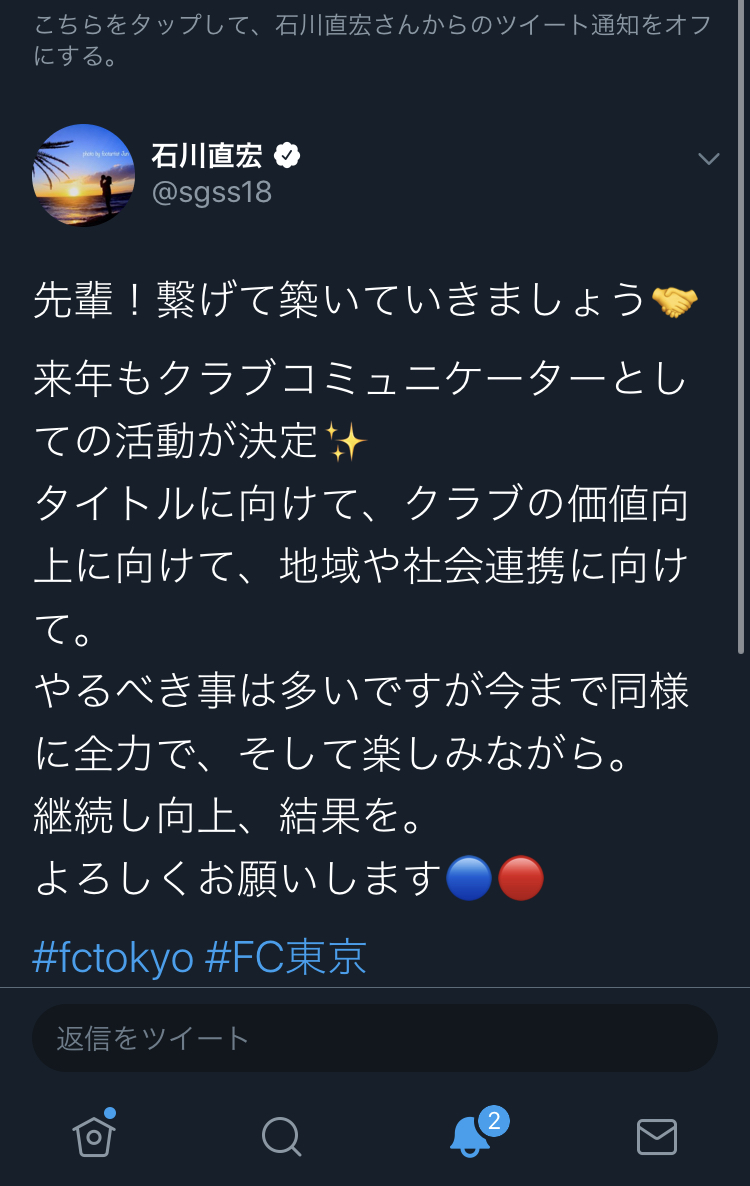This screenshot has height=1186, width=750.
Task: Open the notifications bell tab
Action: click(x=470, y=1136)
